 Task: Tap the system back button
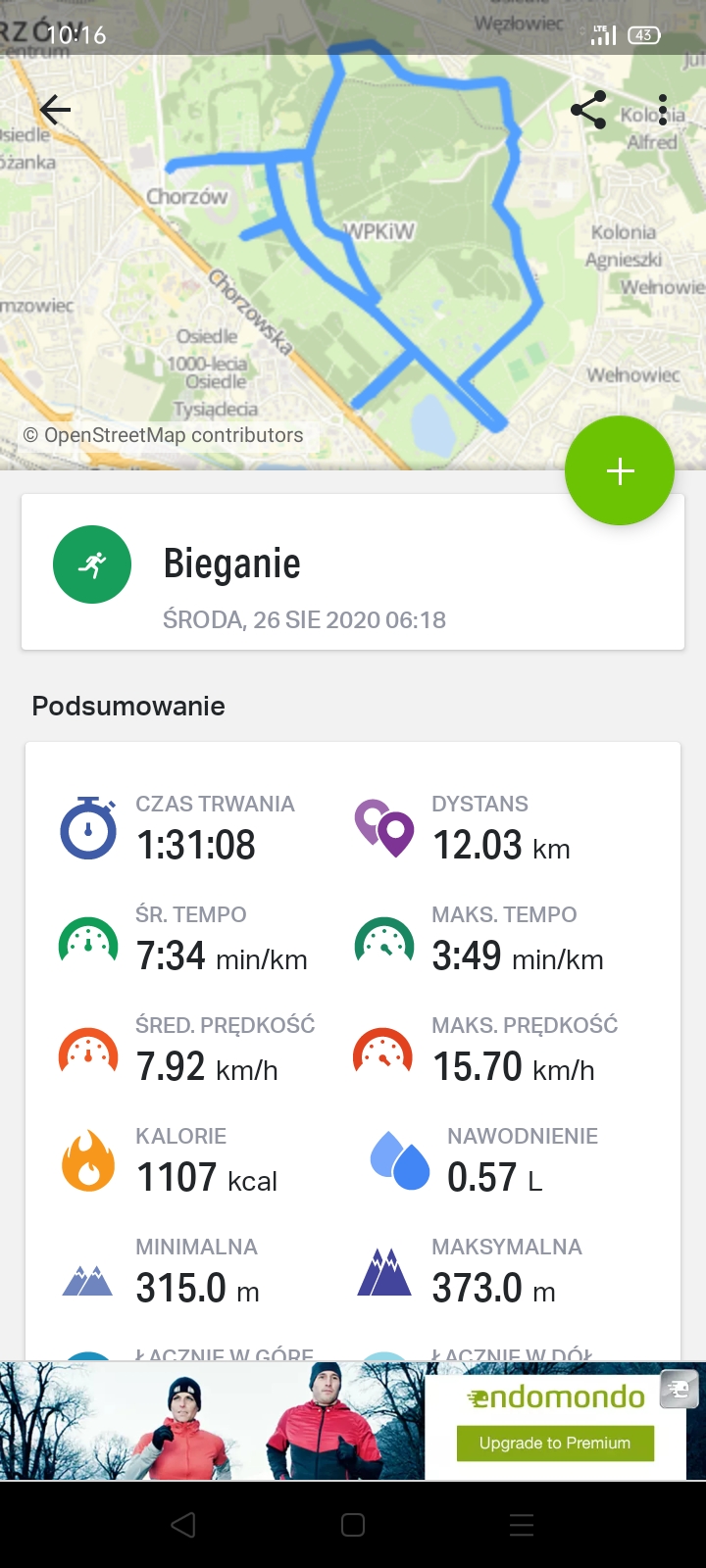click(183, 1525)
